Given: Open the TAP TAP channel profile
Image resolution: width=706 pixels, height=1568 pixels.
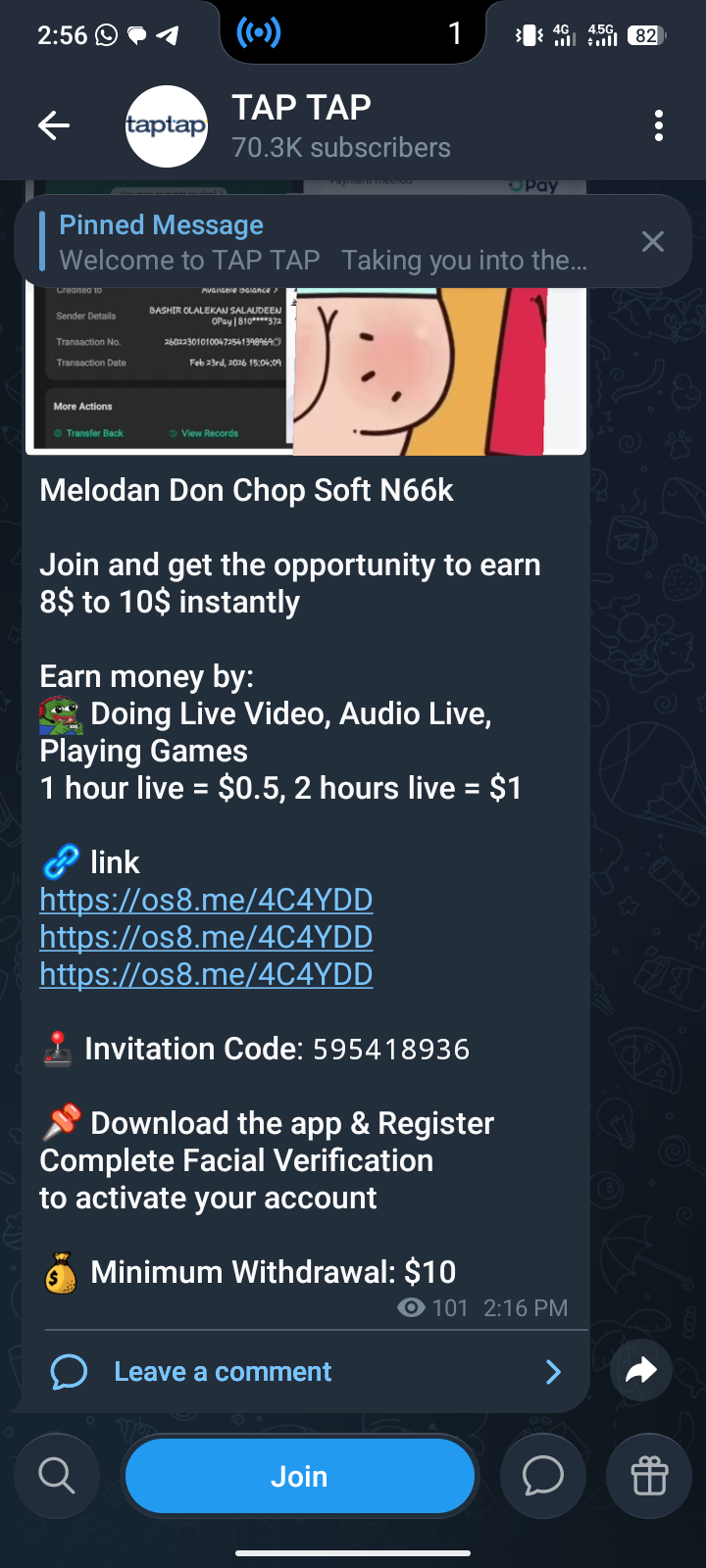Looking at the screenshot, I should click(300, 125).
